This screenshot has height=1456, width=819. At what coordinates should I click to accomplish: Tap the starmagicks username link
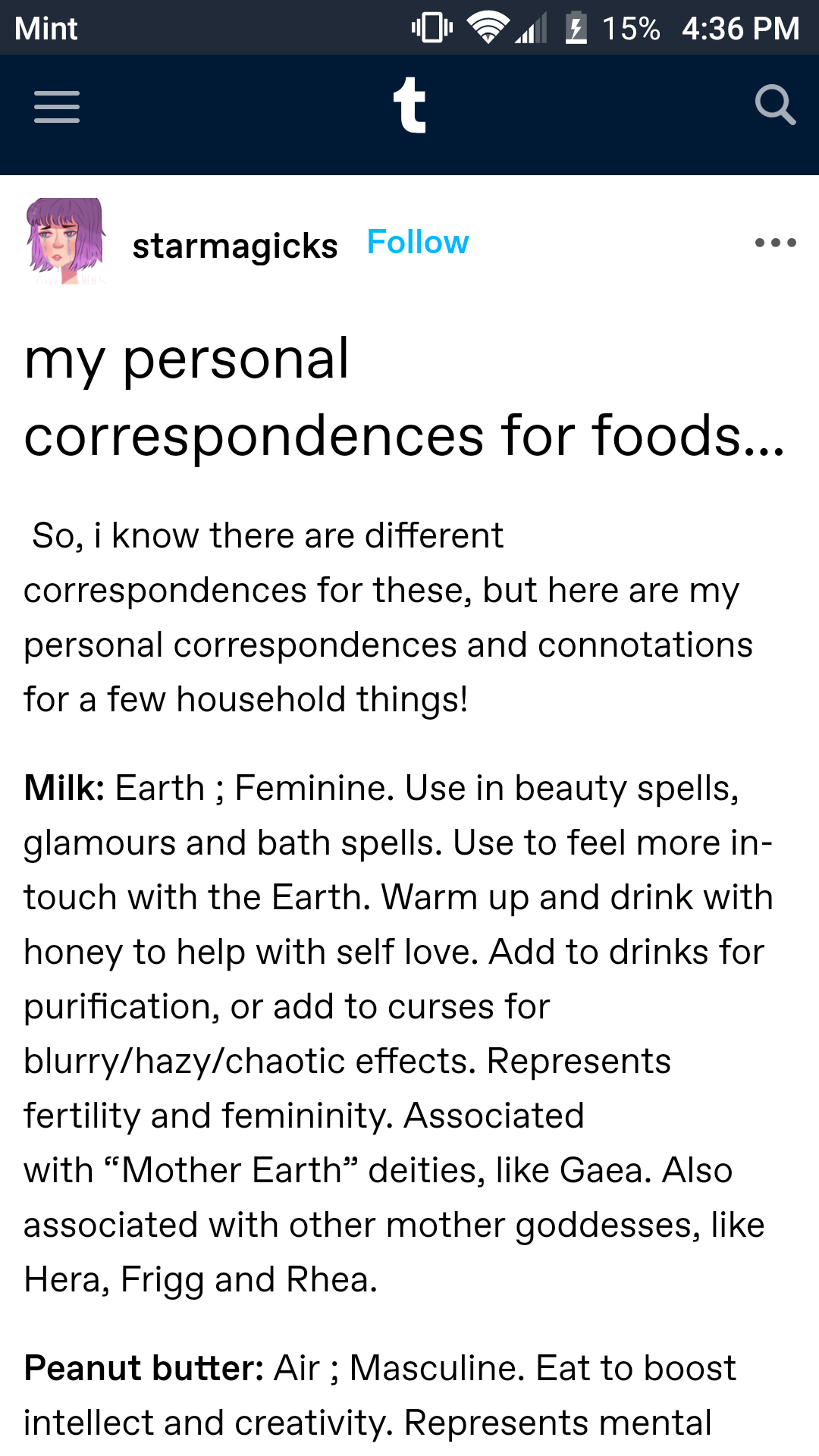pyautogui.click(x=235, y=246)
